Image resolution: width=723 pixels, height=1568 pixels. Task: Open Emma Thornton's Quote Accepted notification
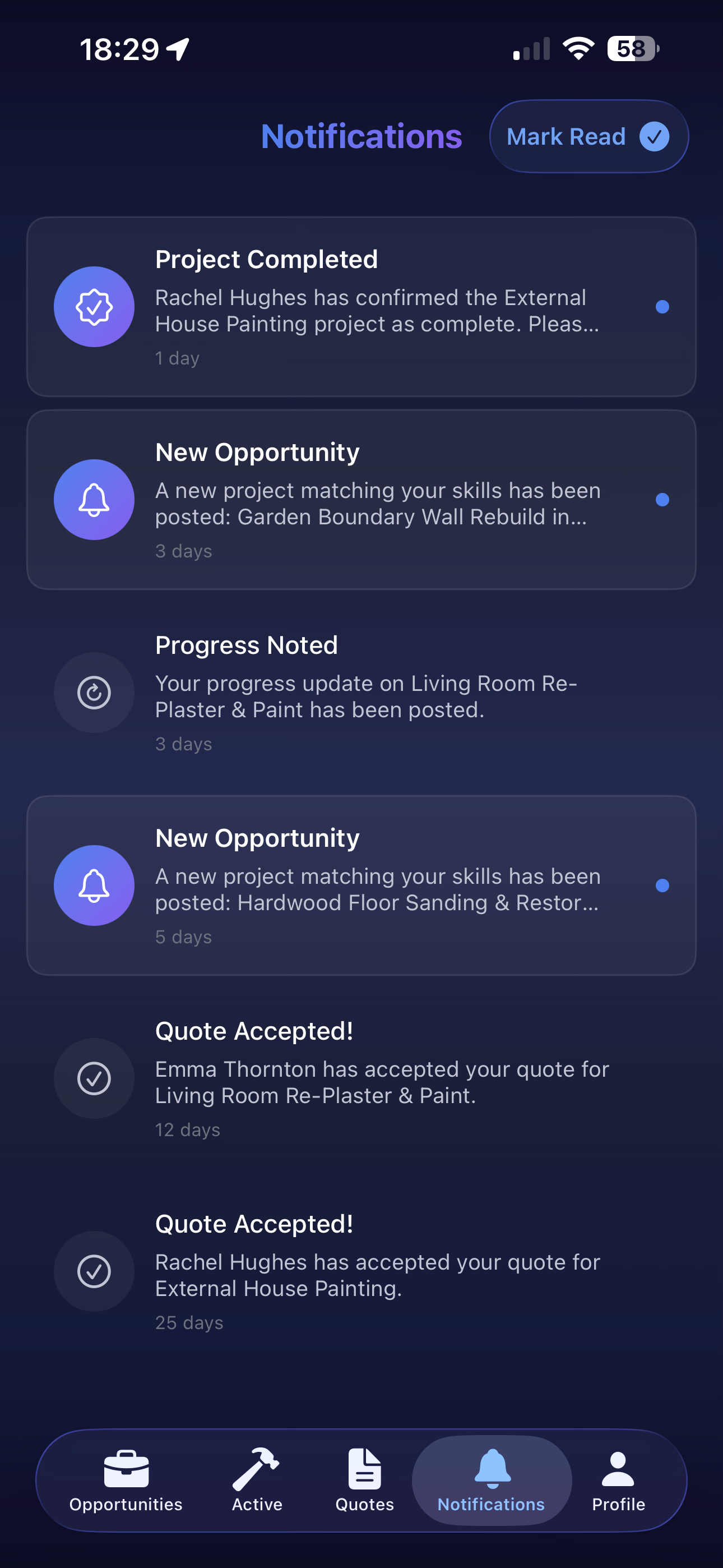click(x=361, y=1078)
